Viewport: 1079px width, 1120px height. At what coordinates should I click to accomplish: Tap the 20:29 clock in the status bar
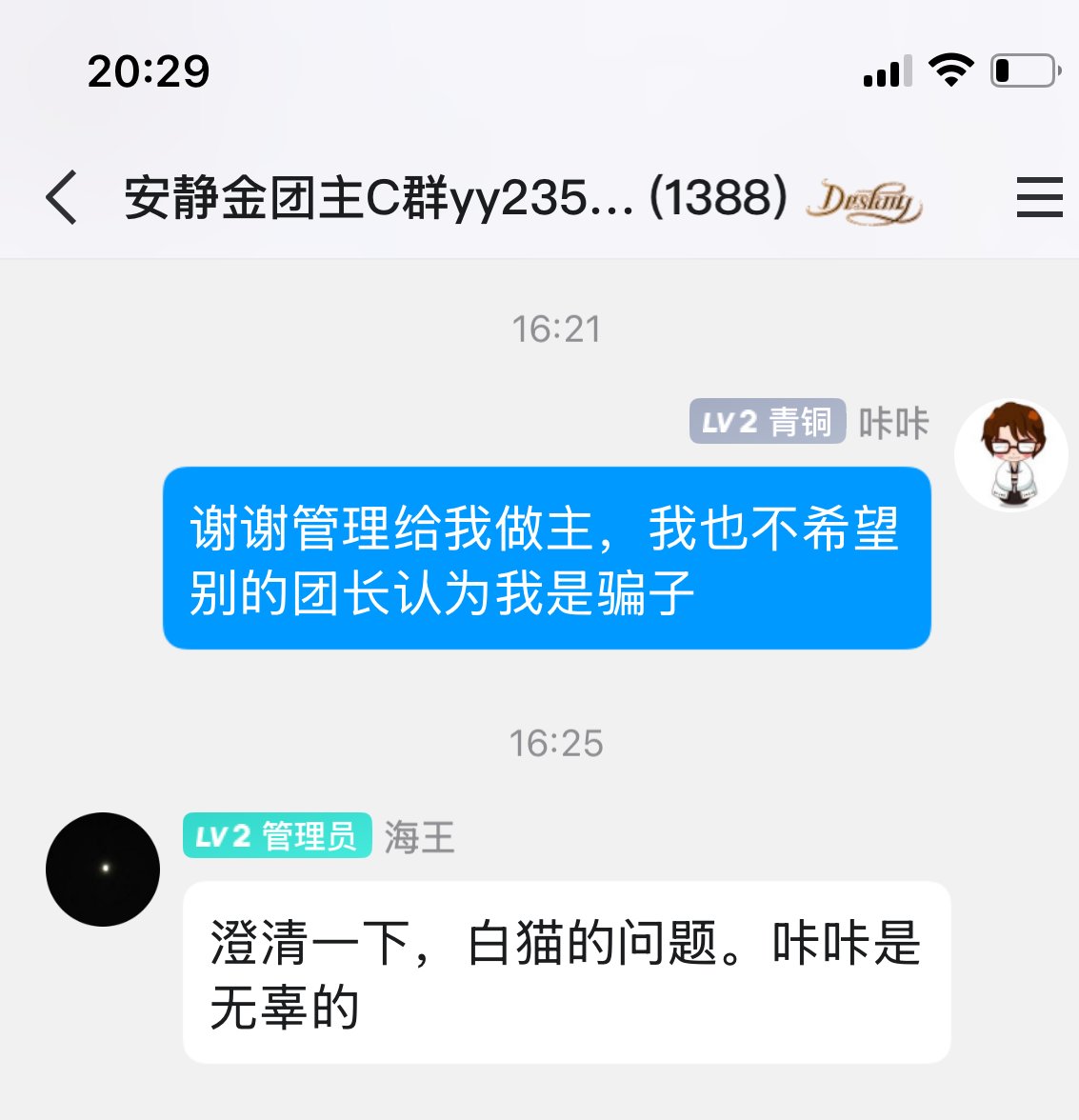point(148,69)
